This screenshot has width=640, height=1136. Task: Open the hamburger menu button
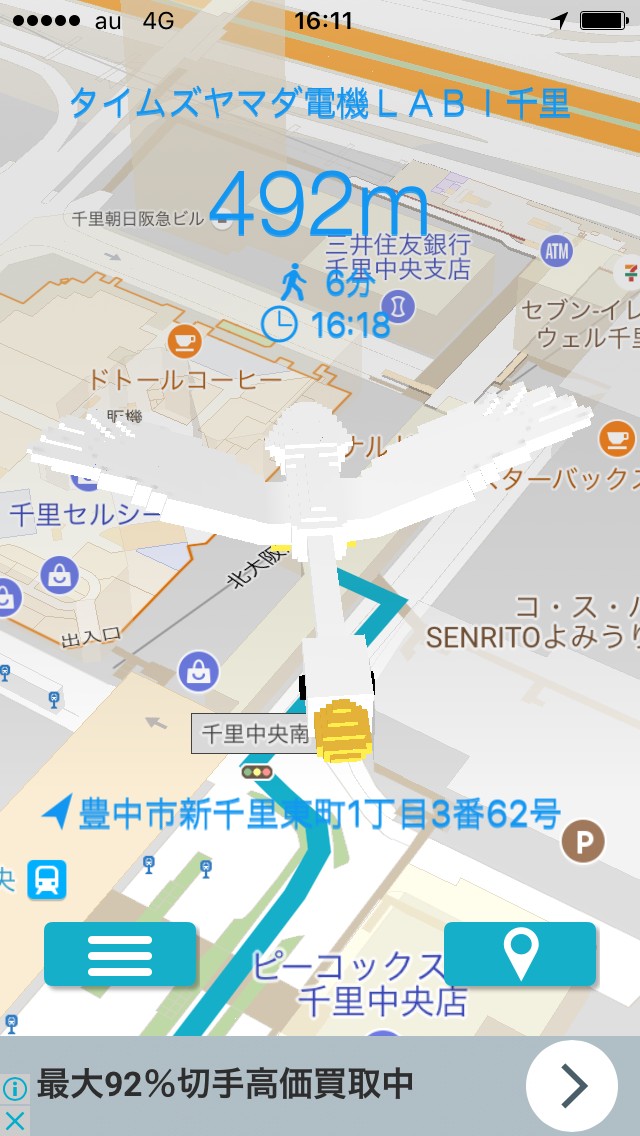[120, 955]
